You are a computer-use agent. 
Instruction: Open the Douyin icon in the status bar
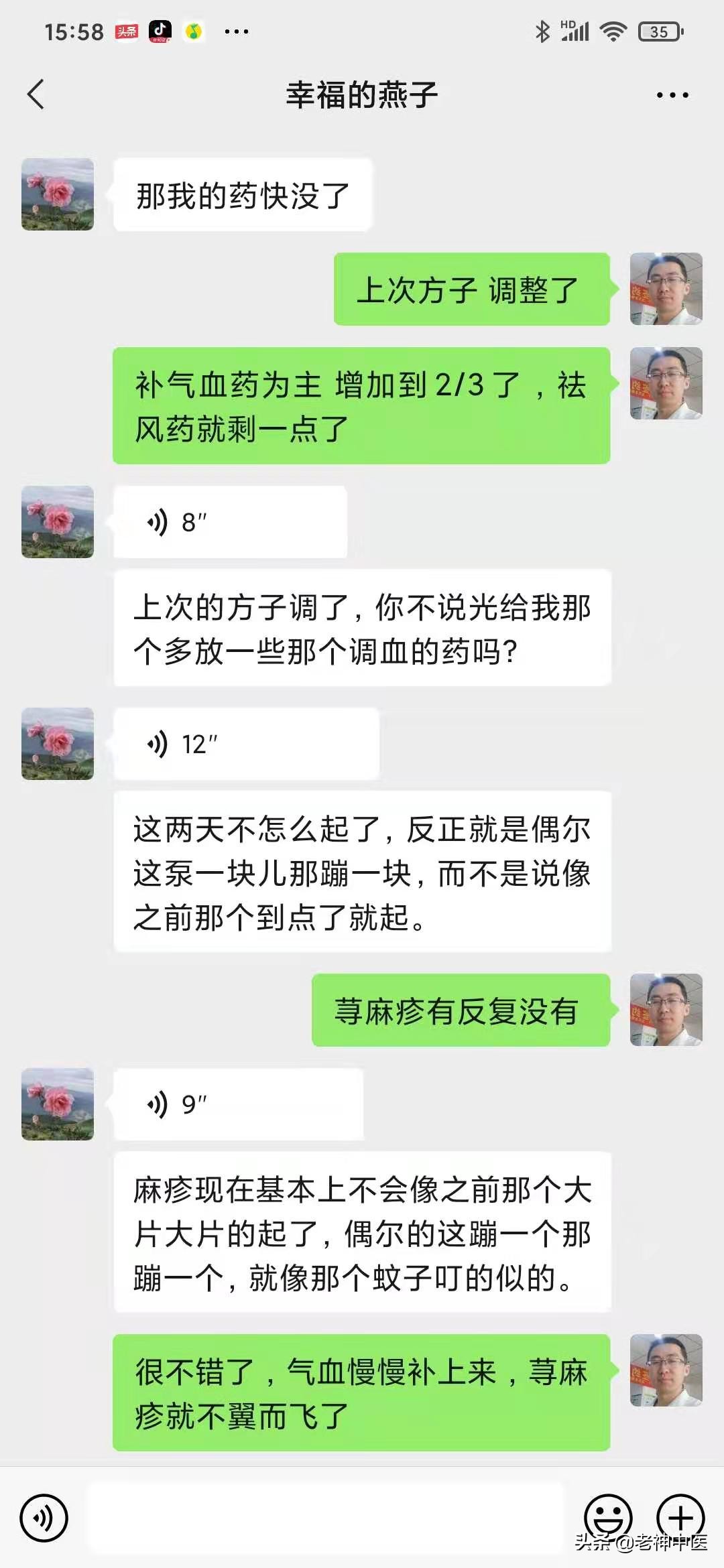pos(158,29)
